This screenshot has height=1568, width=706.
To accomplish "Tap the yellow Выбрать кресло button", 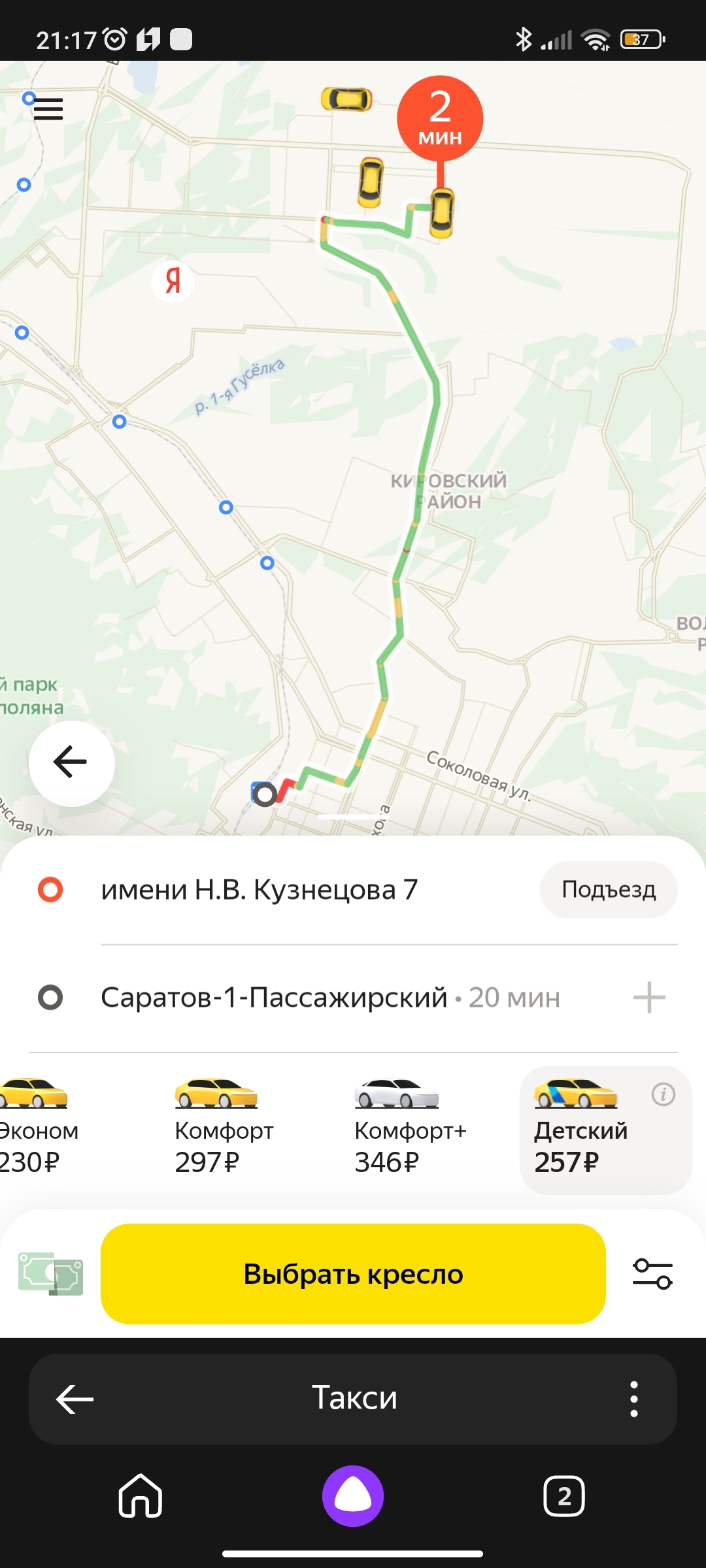I will (x=353, y=1274).
